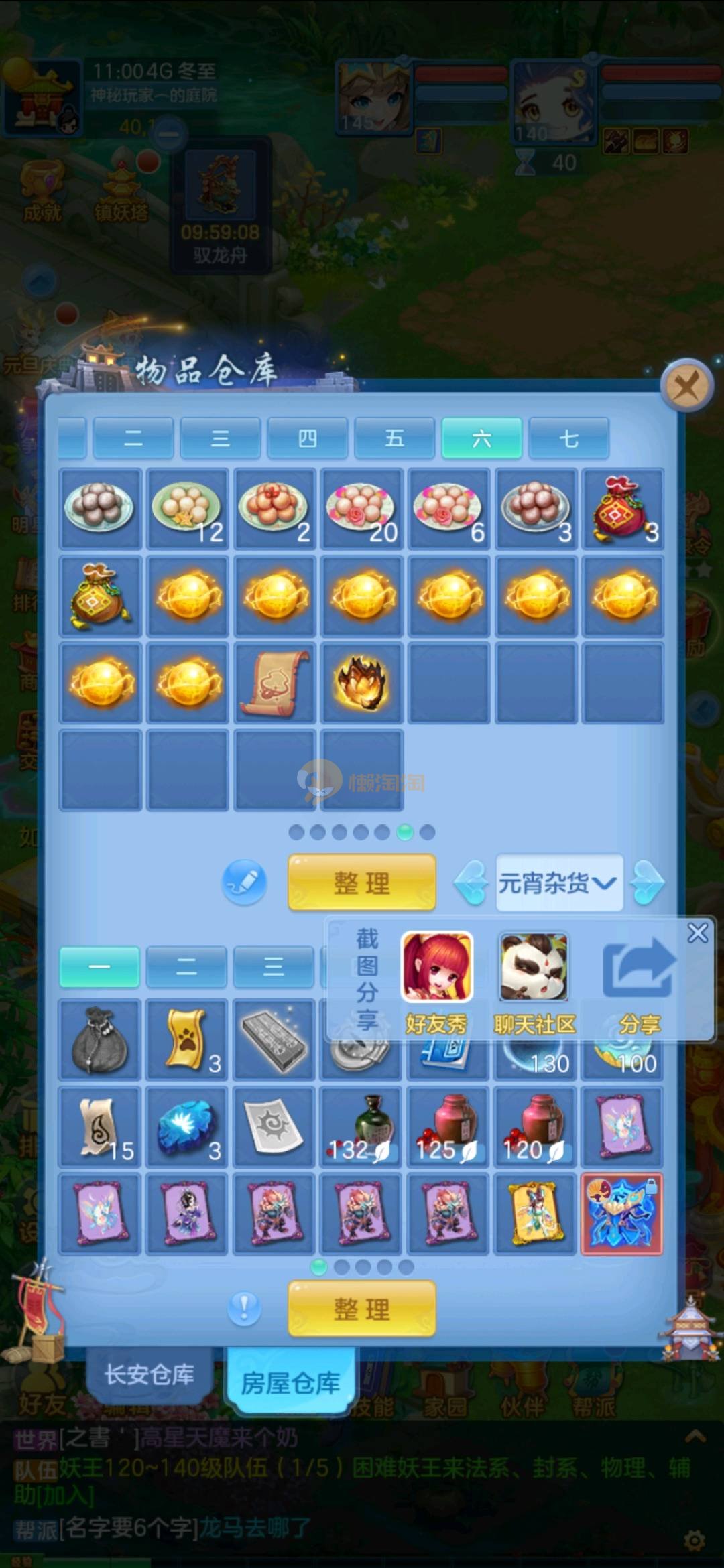Viewport: 724px width, 1568px height.
Task: Go to previous warehouse with left arrow
Action: click(471, 883)
